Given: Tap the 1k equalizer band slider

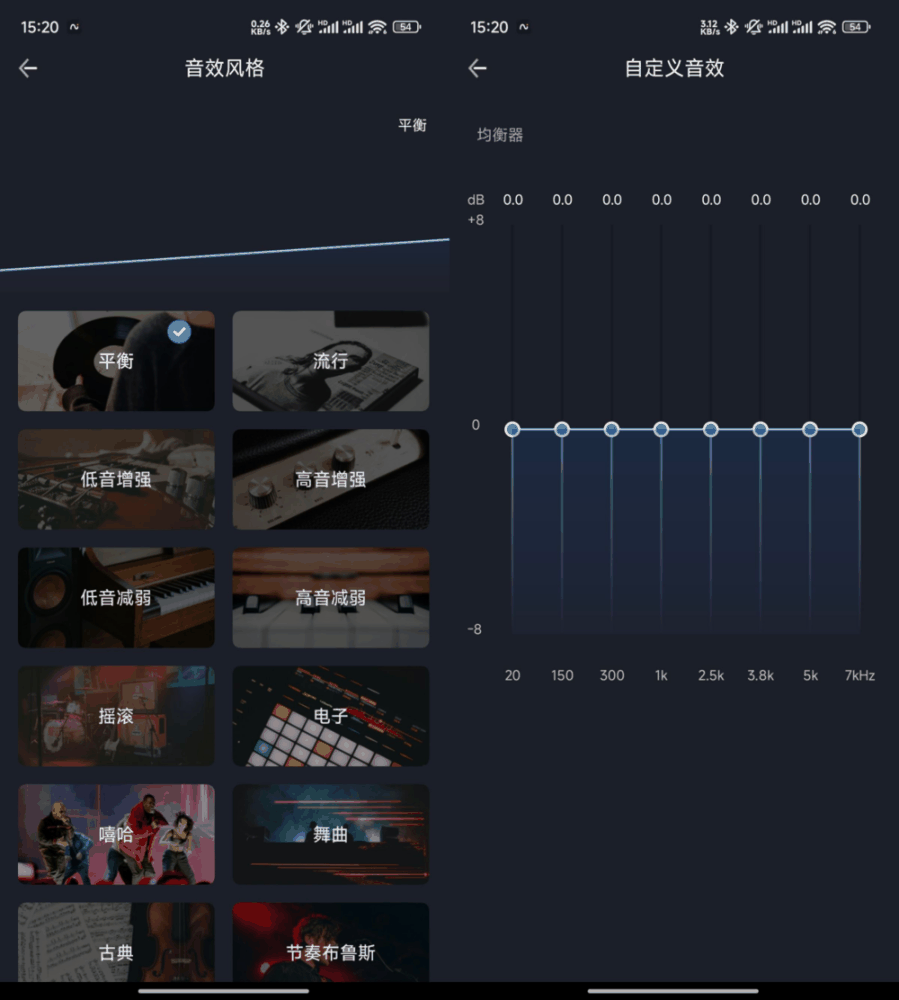Looking at the screenshot, I should click(x=661, y=429).
